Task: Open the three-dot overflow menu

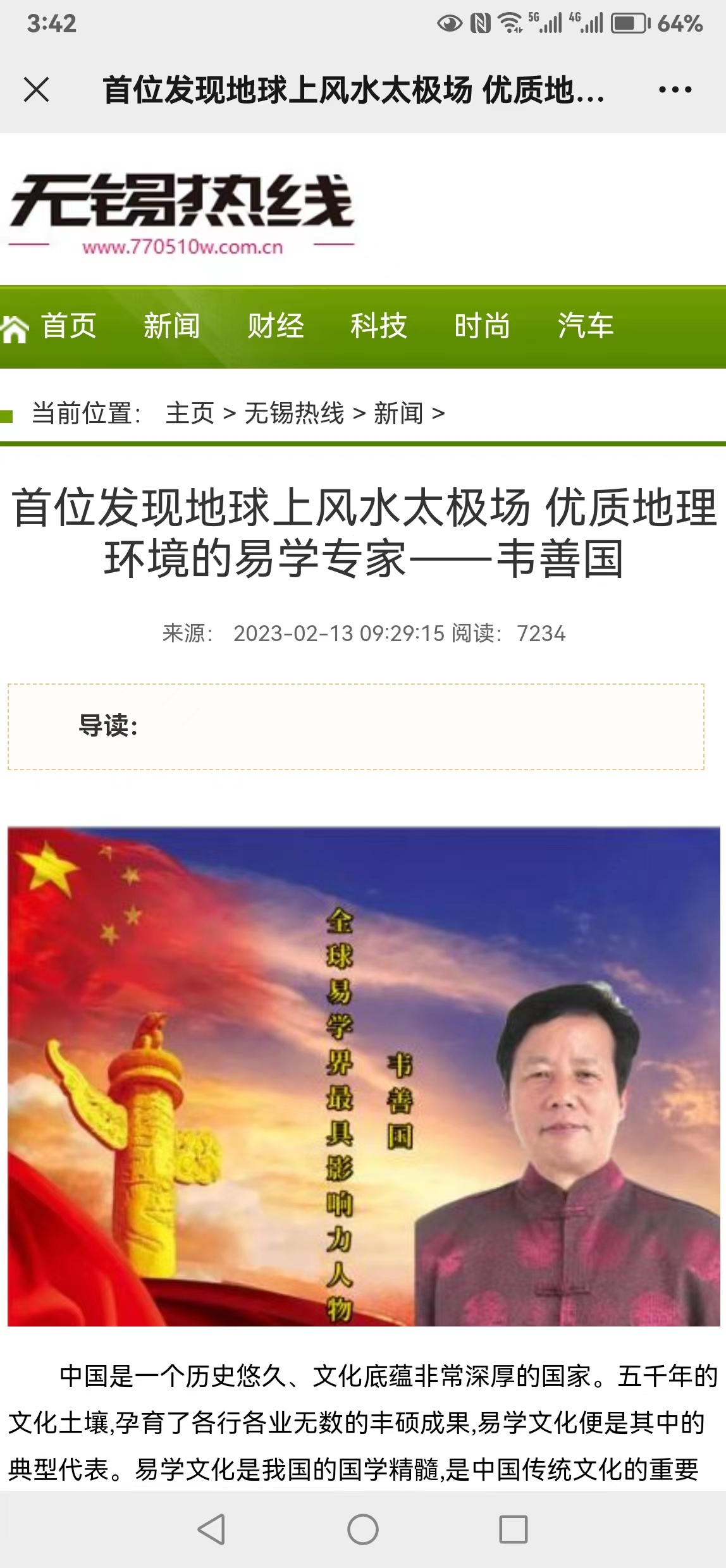Action: pyautogui.click(x=675, y=90)
